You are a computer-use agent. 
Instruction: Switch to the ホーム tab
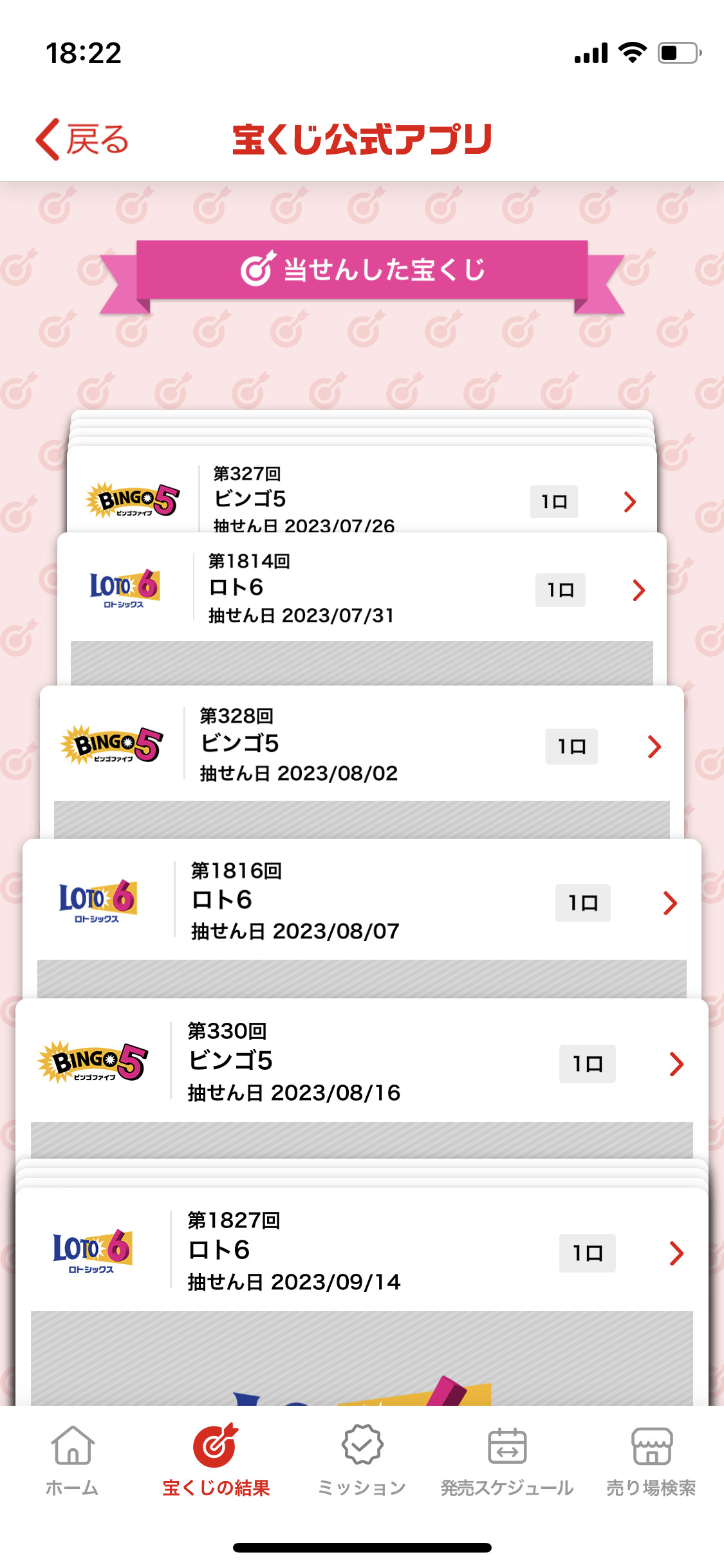pyautogui.click(x=72, y=1461)
